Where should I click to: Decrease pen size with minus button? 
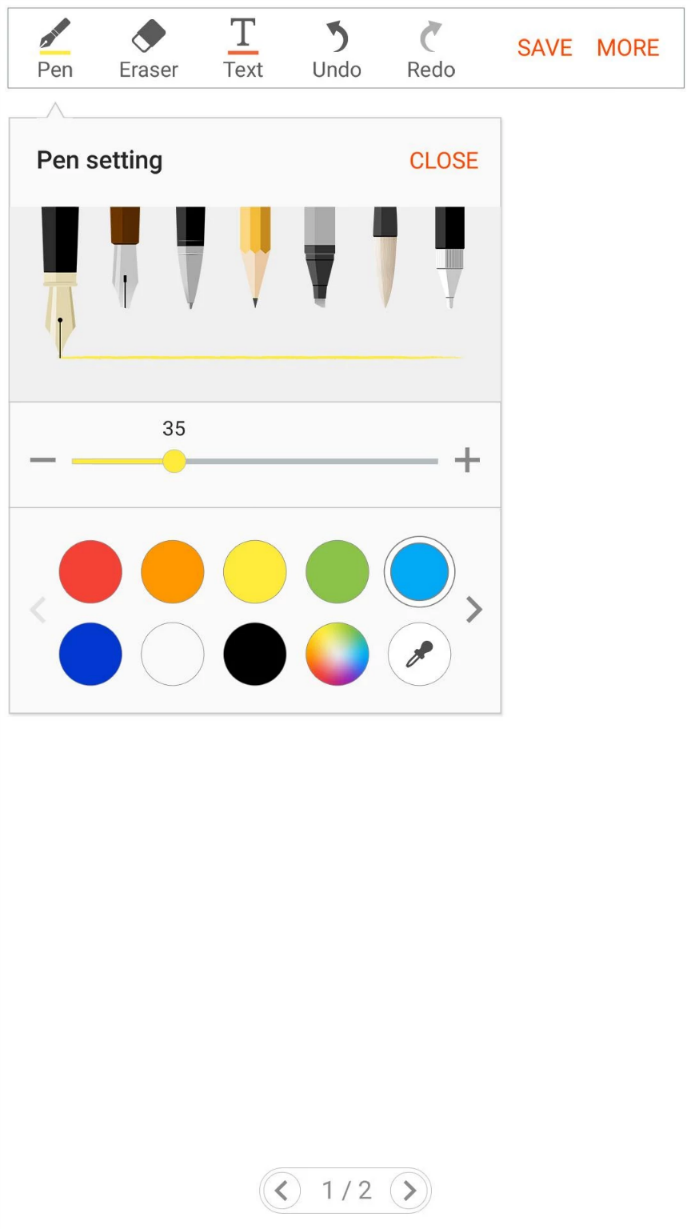coord(43,460)
